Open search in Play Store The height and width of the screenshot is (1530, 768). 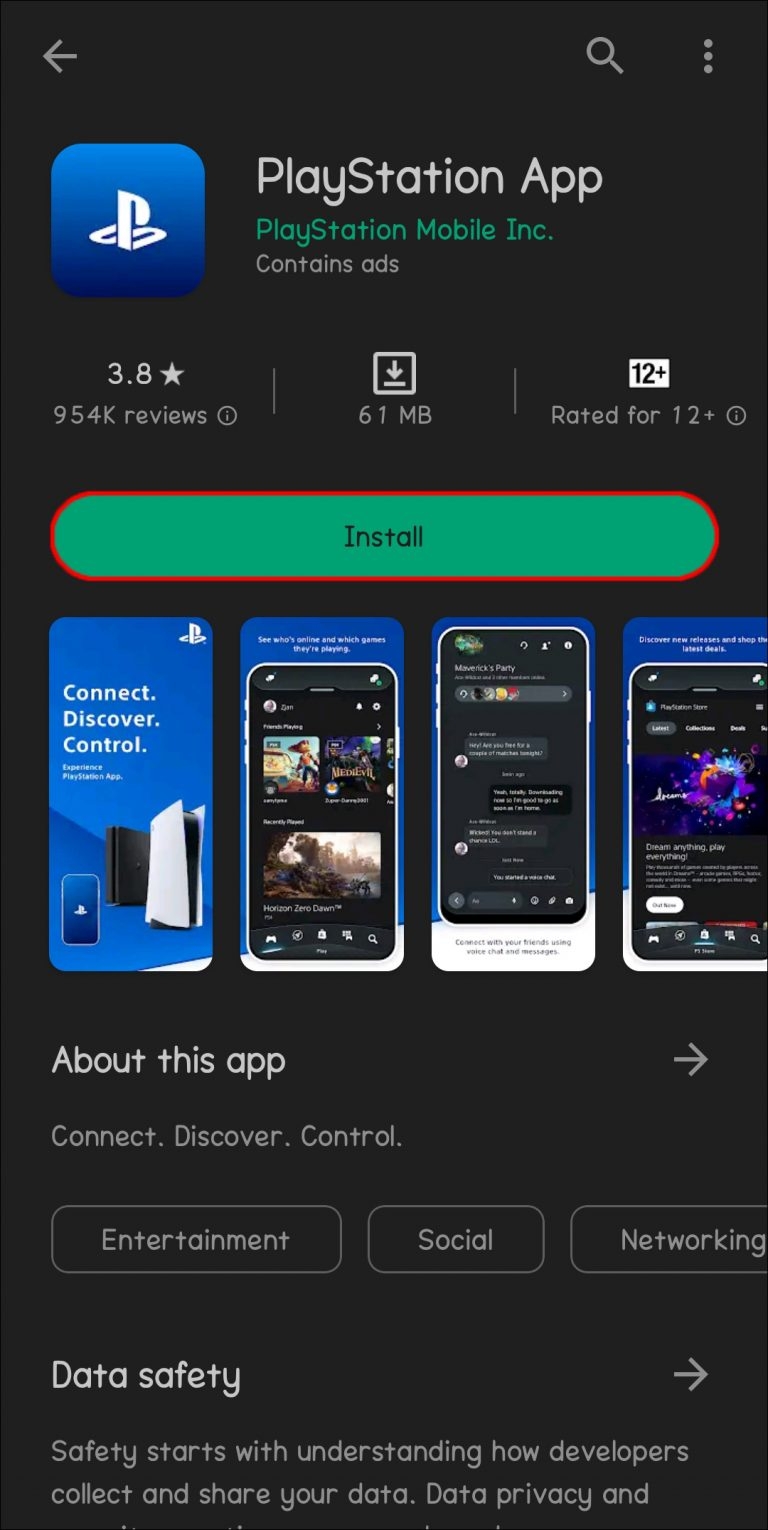pyautogui.click(x=604, y=57)
